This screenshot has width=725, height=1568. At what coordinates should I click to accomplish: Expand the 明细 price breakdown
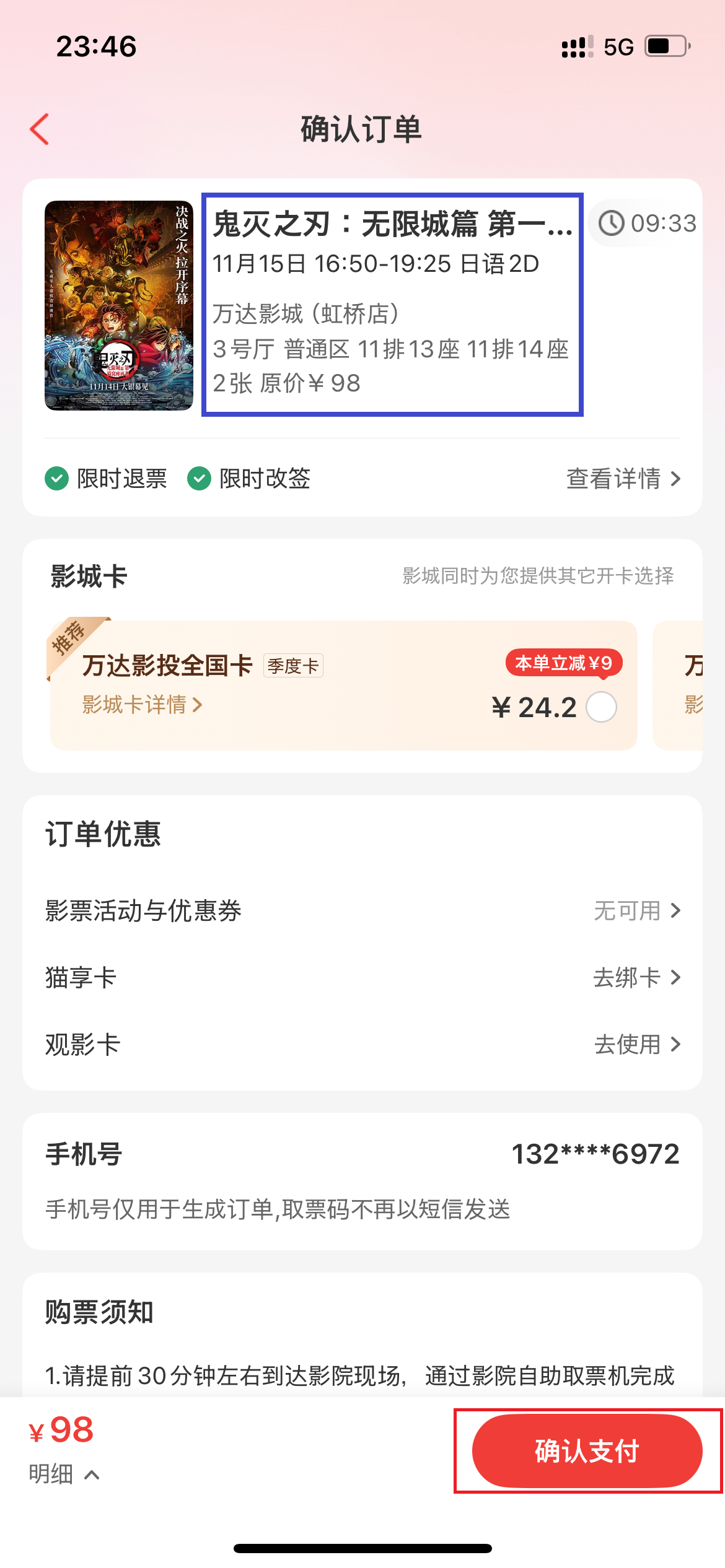click(x=64, y=1474)
